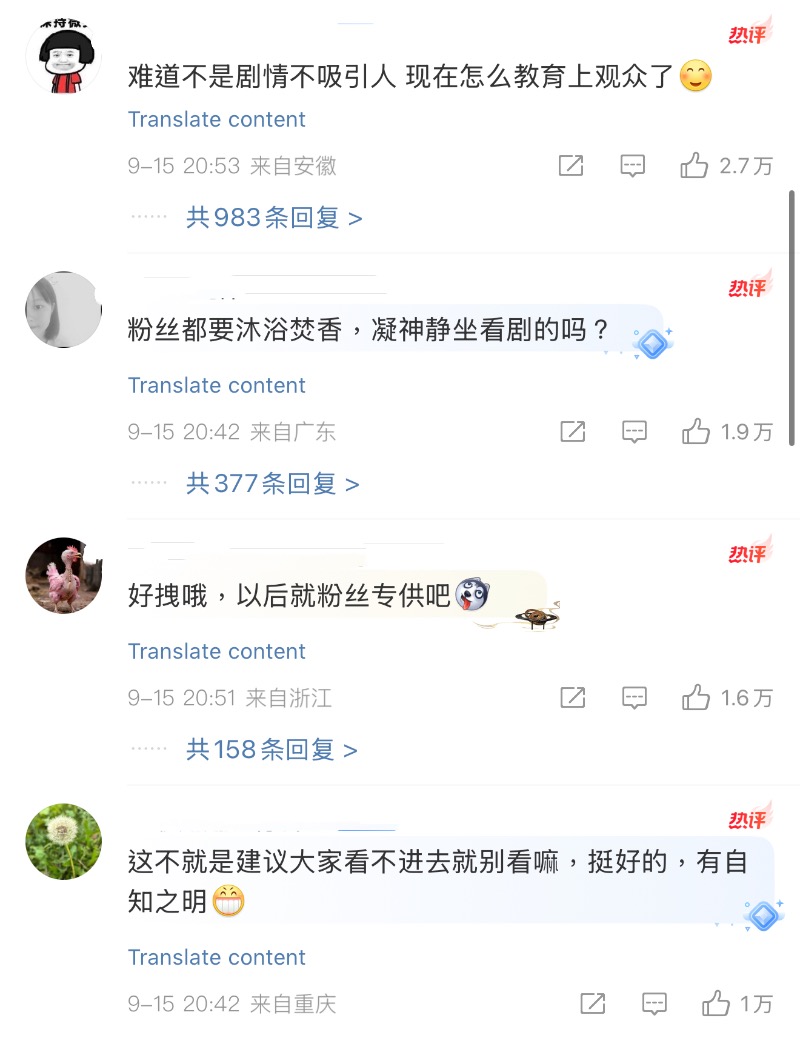The height and width of the screenshot is (1038, 800).
Task: Expand 共377条回复 replies
Action: pos(272,484)
